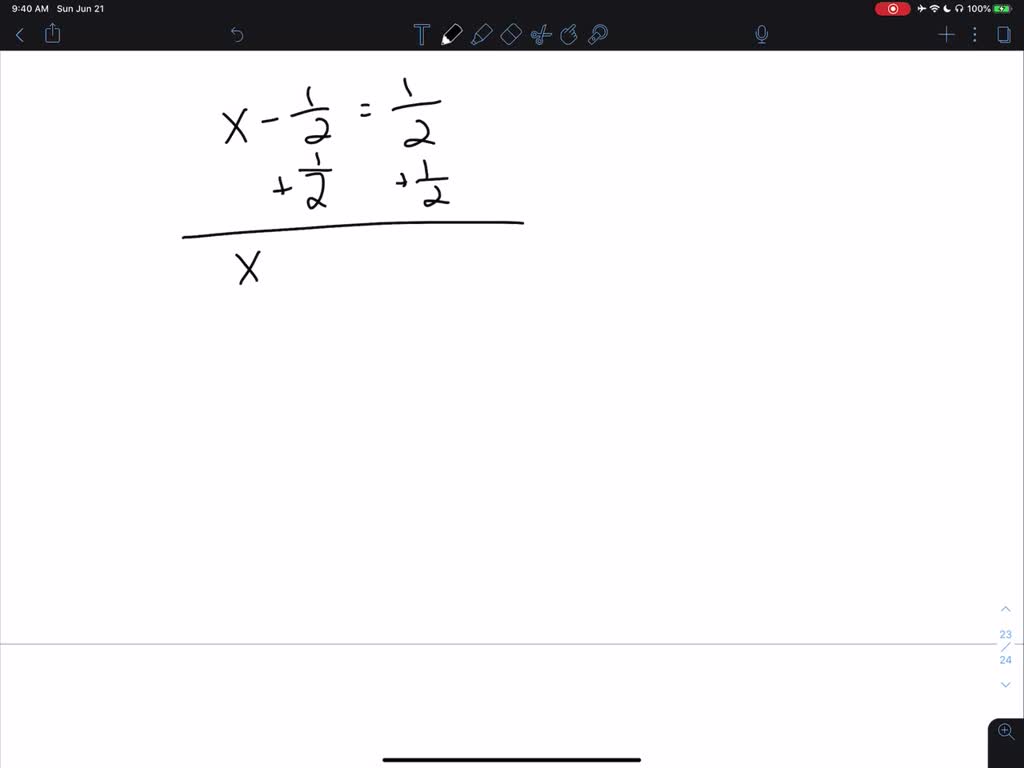Show the page overview panel
The height and width of the screenshot is (768, 1024).
tap(1004, 35)
